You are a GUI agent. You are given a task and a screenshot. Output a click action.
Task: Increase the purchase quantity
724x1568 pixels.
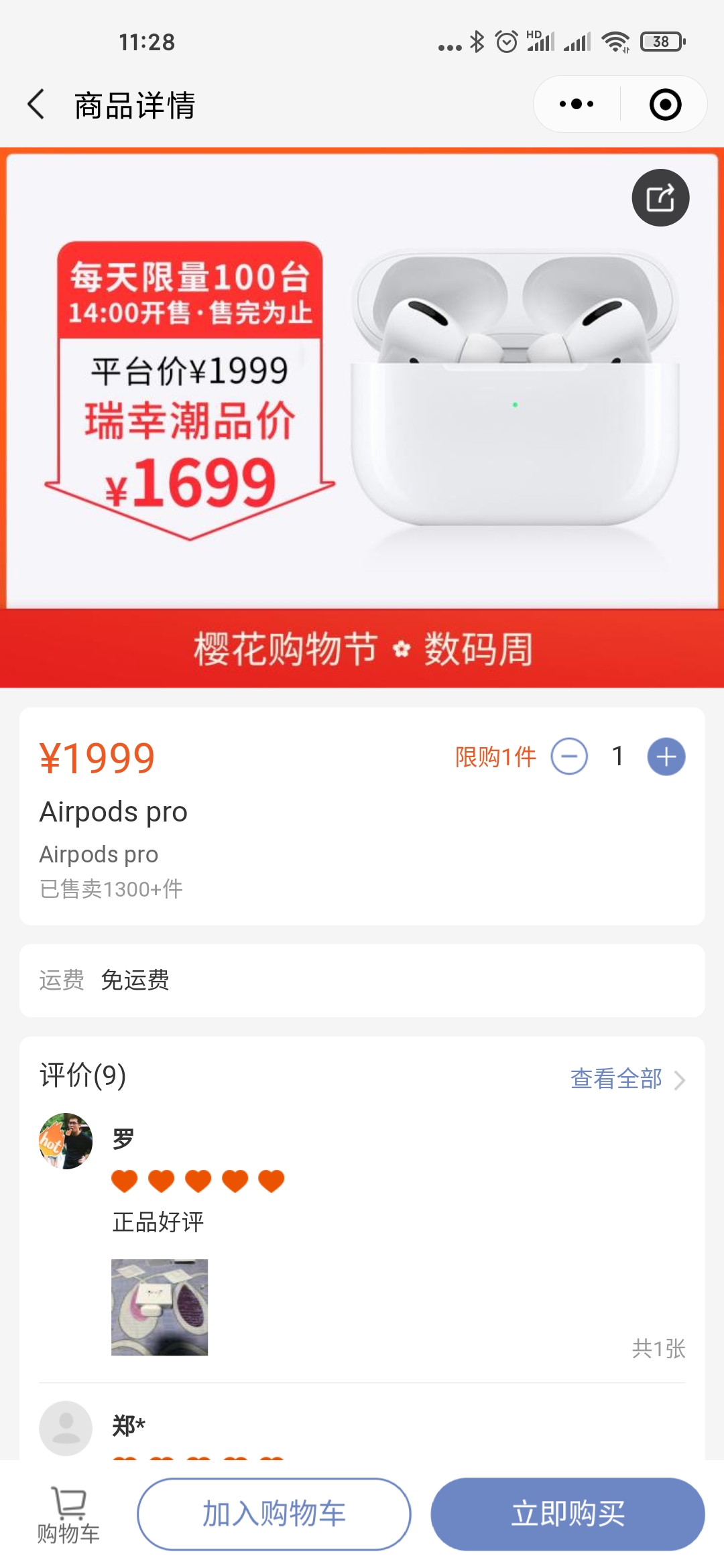pos(666,757)
